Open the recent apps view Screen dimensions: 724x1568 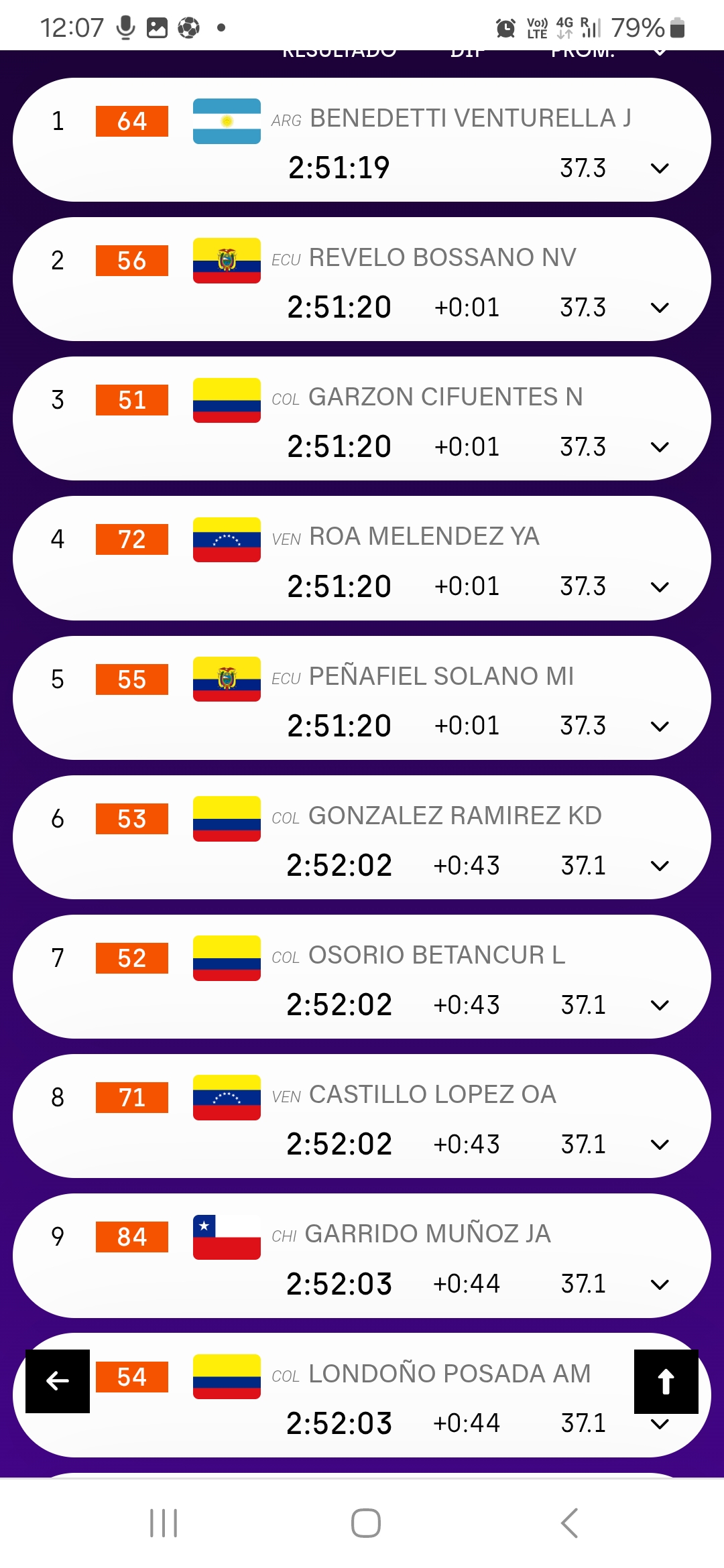164,1522
